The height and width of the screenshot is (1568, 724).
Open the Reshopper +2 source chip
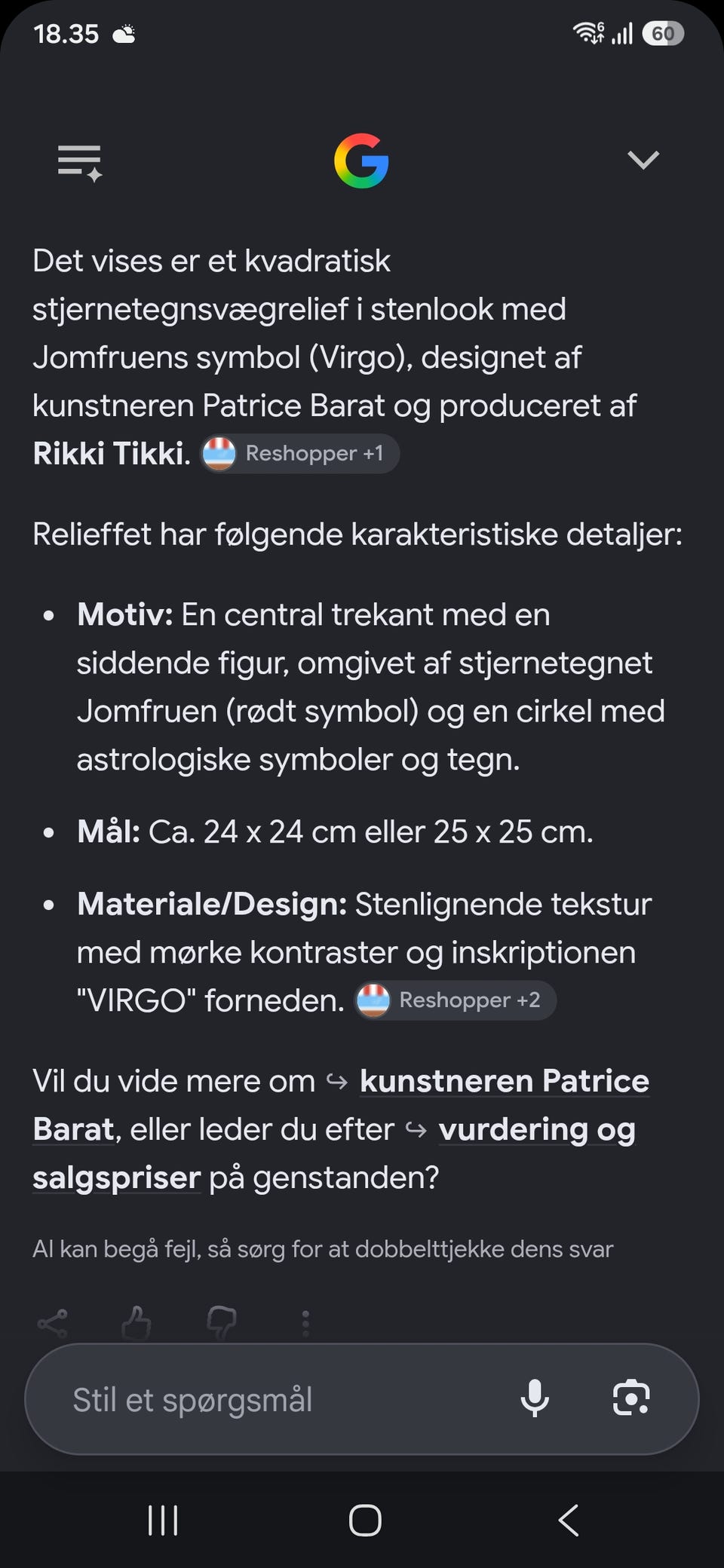(455, 1000)
